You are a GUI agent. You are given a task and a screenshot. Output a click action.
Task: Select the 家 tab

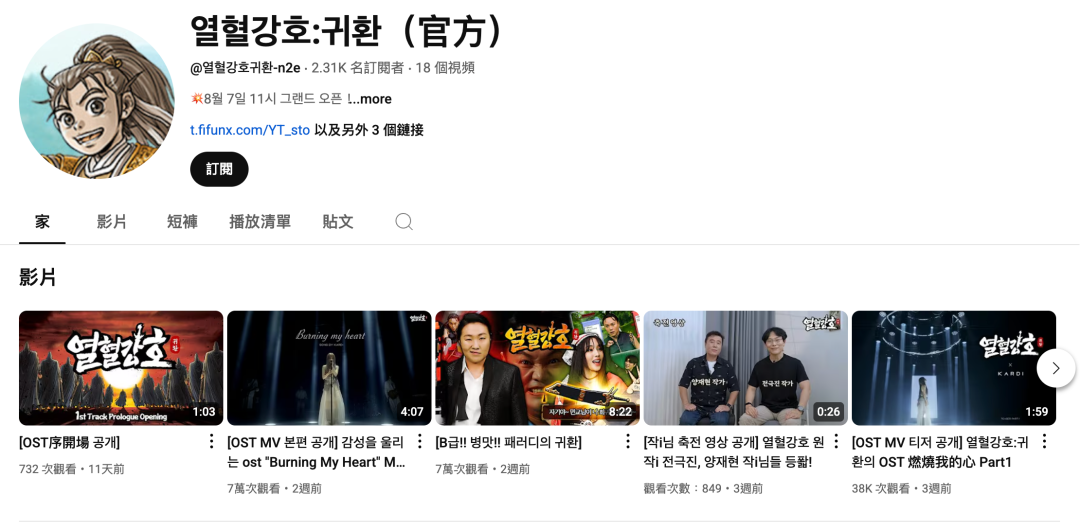(x=42, y=222)
